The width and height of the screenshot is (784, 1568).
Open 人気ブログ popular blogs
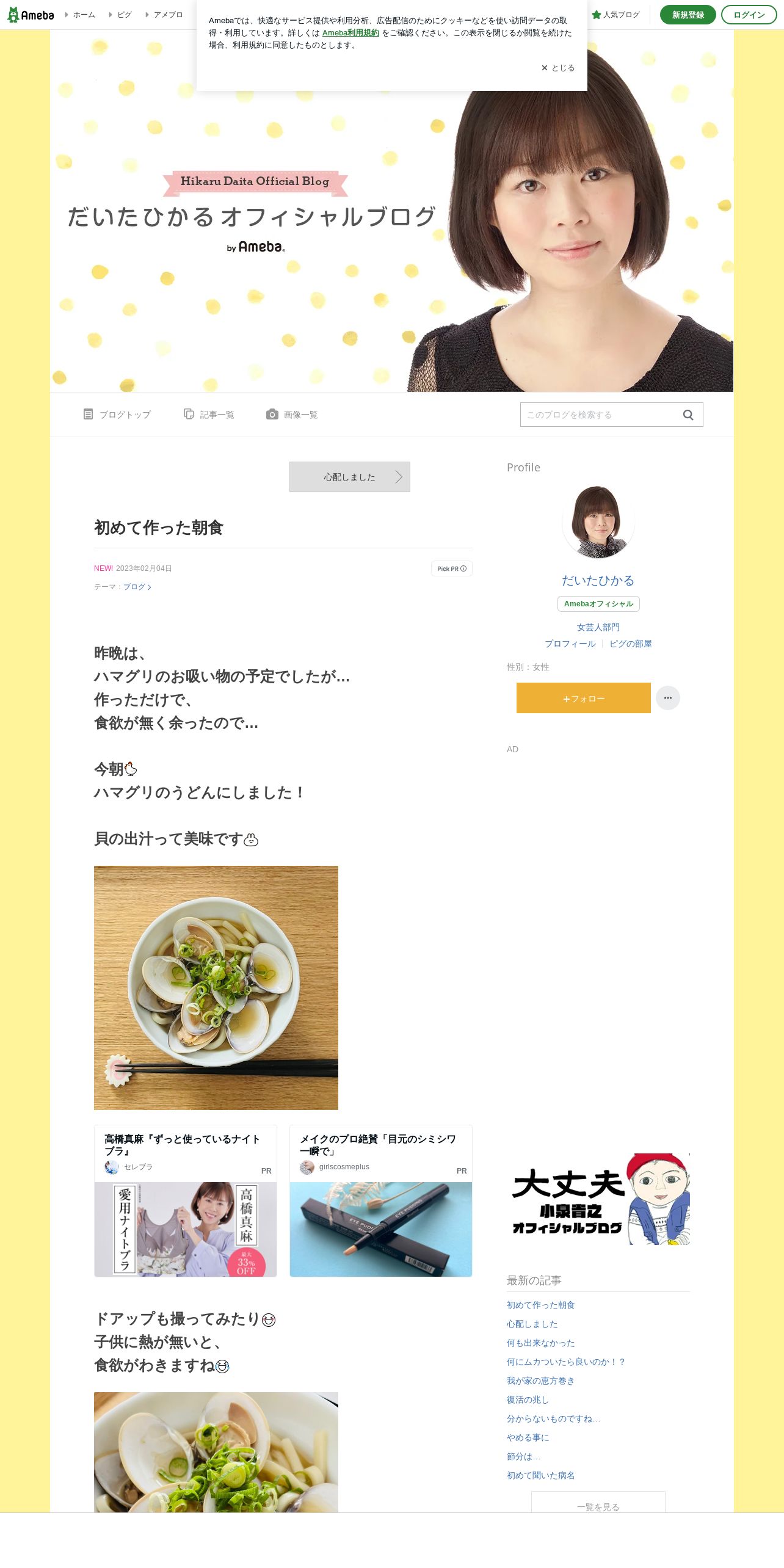(x=615, y=15)
